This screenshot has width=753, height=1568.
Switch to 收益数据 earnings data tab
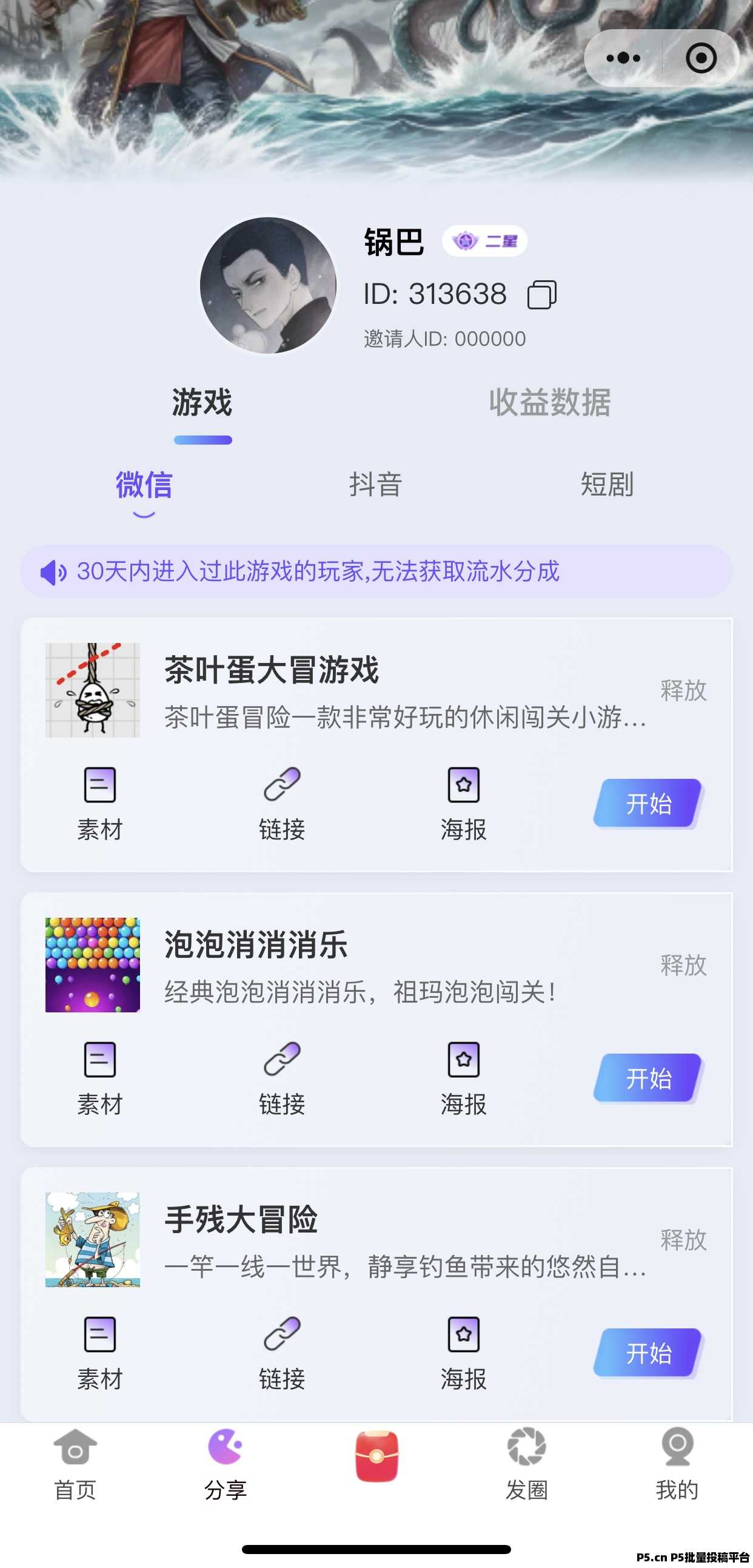pos(549,402)
